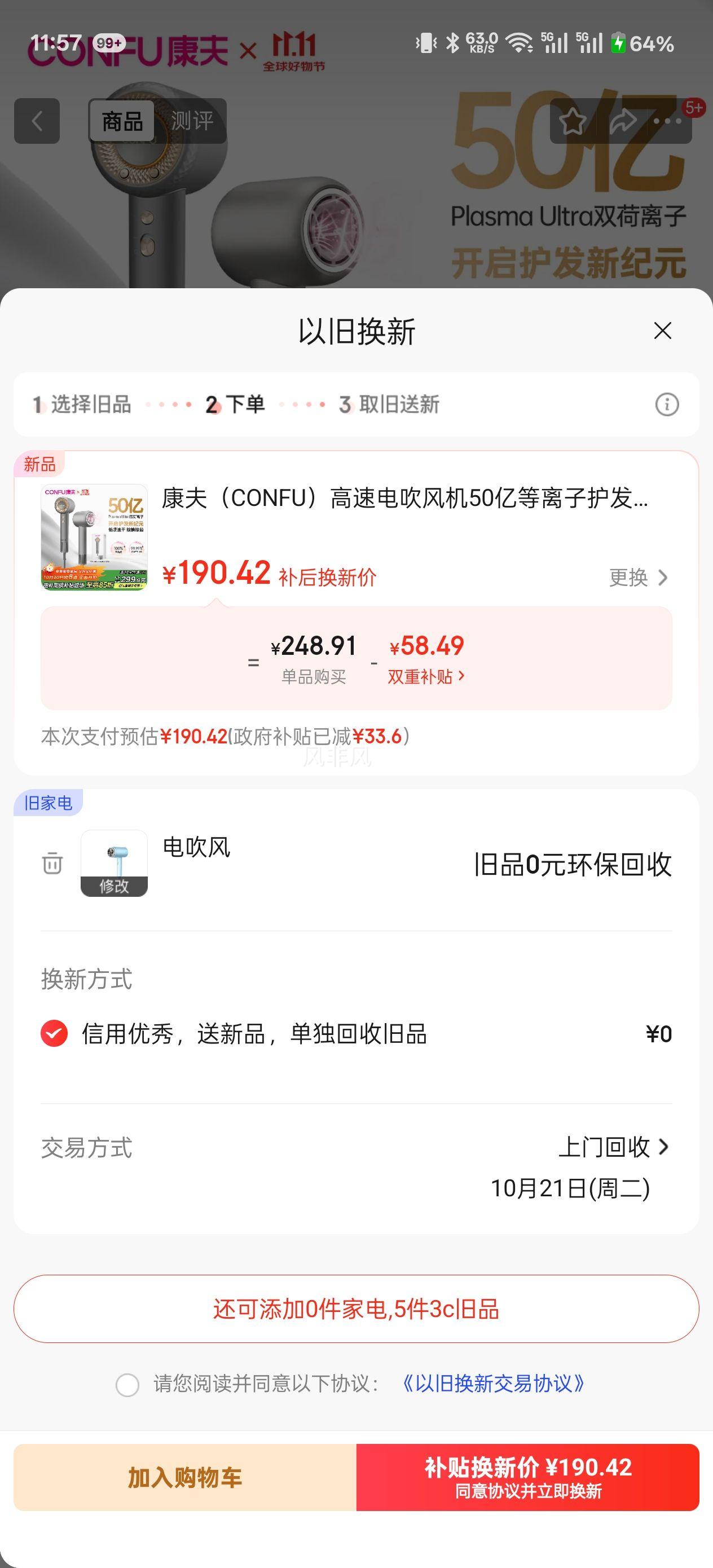Open the 以旧换新交易协议 link
Viewport: 713px width, 1568px height.
pyautogui.click(x=493, y=1384)
